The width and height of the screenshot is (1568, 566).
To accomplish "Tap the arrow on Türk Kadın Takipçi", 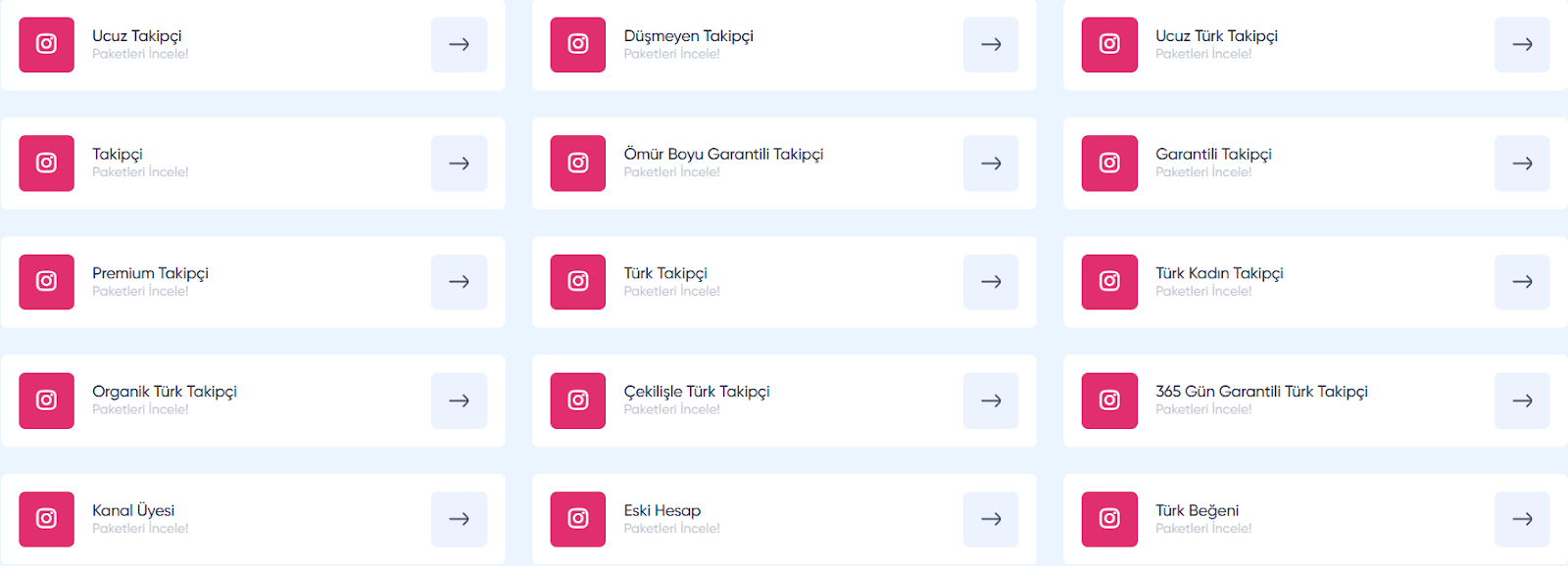I will click(x=1522, y=282).
